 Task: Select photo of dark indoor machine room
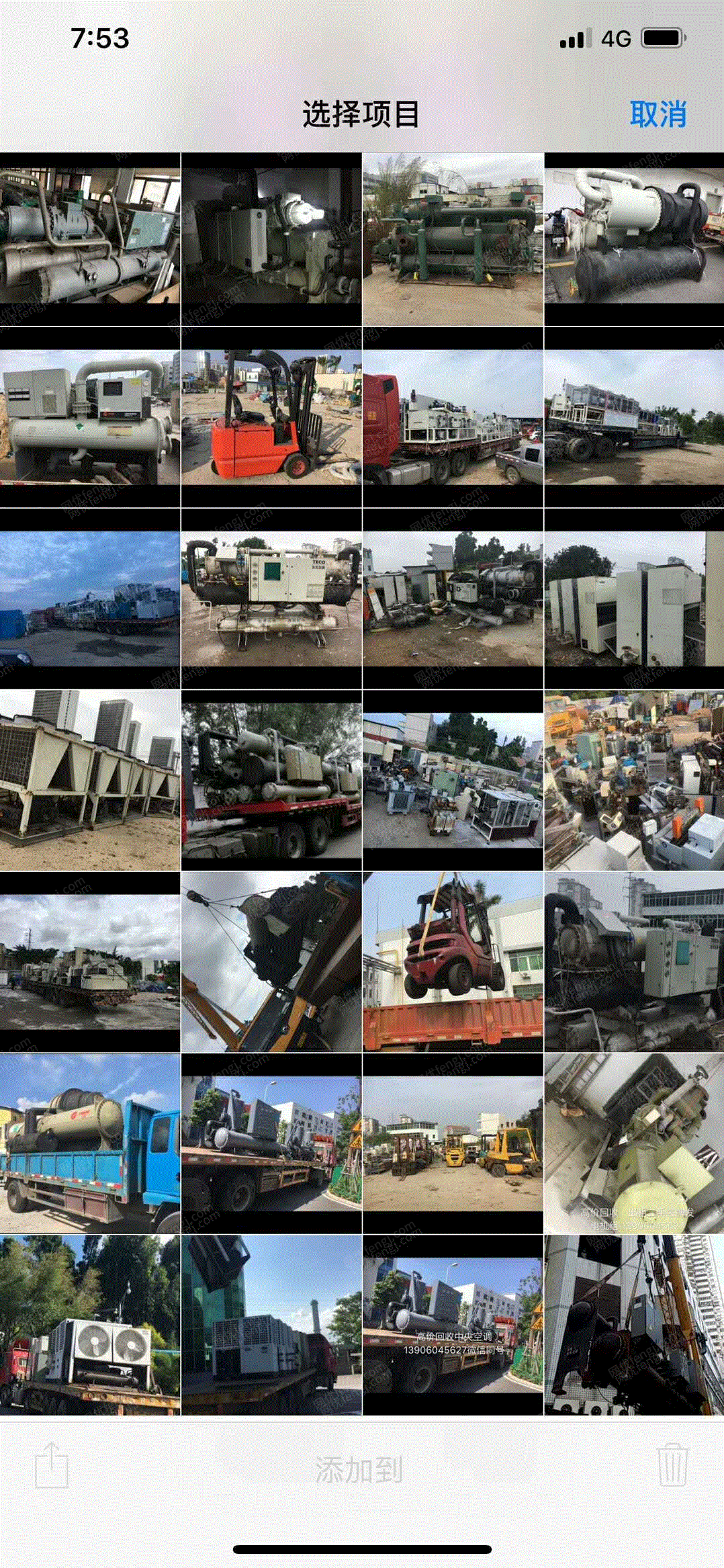(271, 236)
